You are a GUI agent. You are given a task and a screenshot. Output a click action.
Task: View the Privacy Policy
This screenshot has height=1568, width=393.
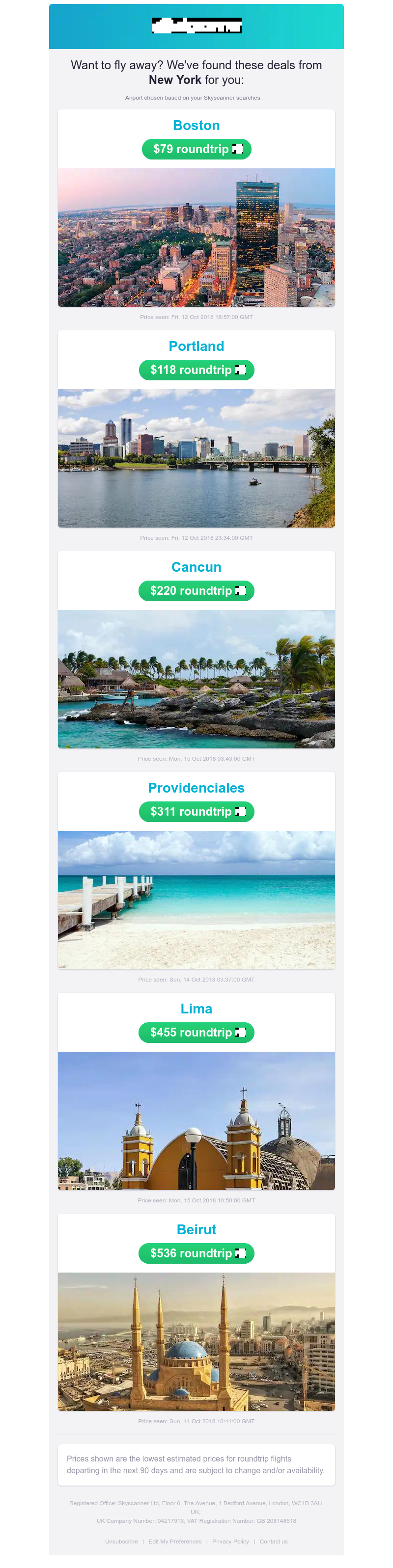pyautogui.click(x=230, y=1541)
